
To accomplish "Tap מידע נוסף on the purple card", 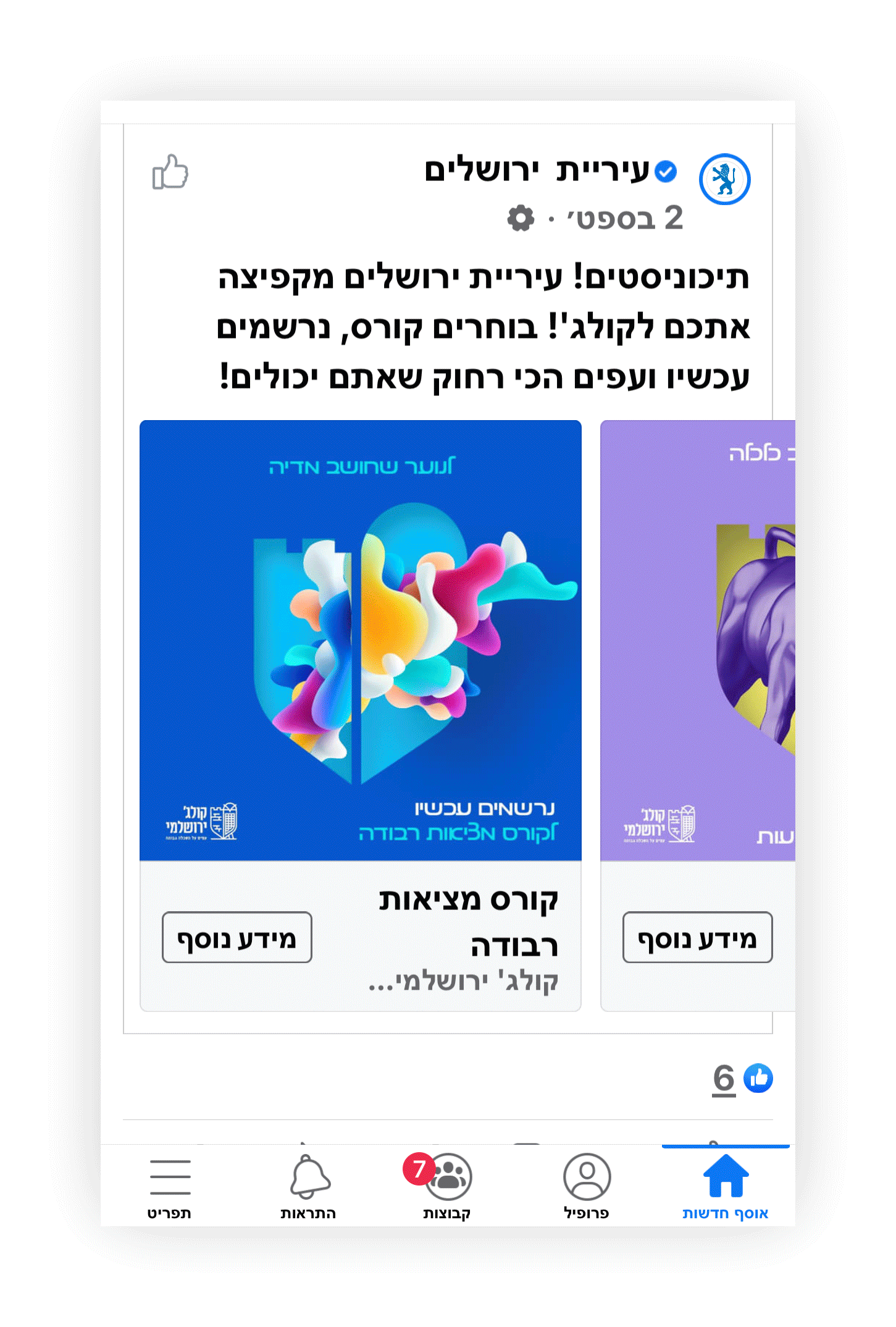I will pos(697,937).
